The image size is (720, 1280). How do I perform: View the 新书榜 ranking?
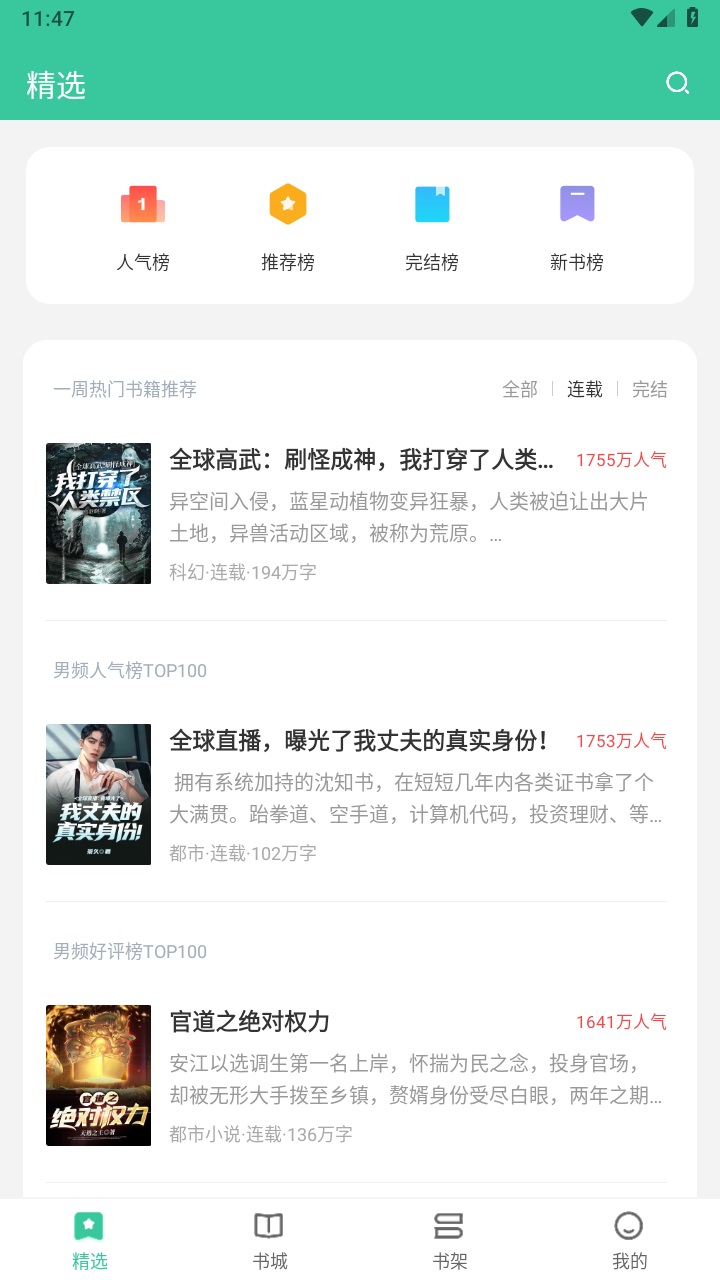click(577, 226)
